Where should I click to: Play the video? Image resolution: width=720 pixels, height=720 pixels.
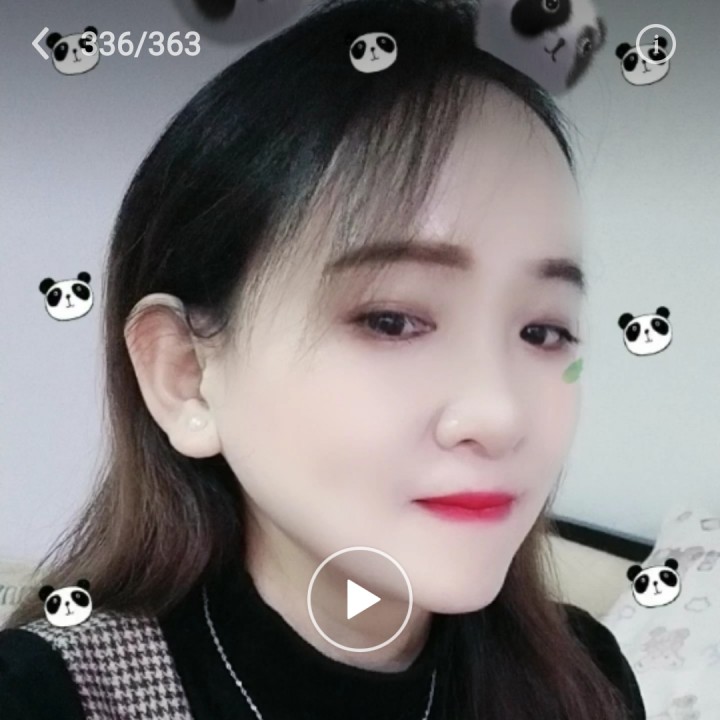360,599
